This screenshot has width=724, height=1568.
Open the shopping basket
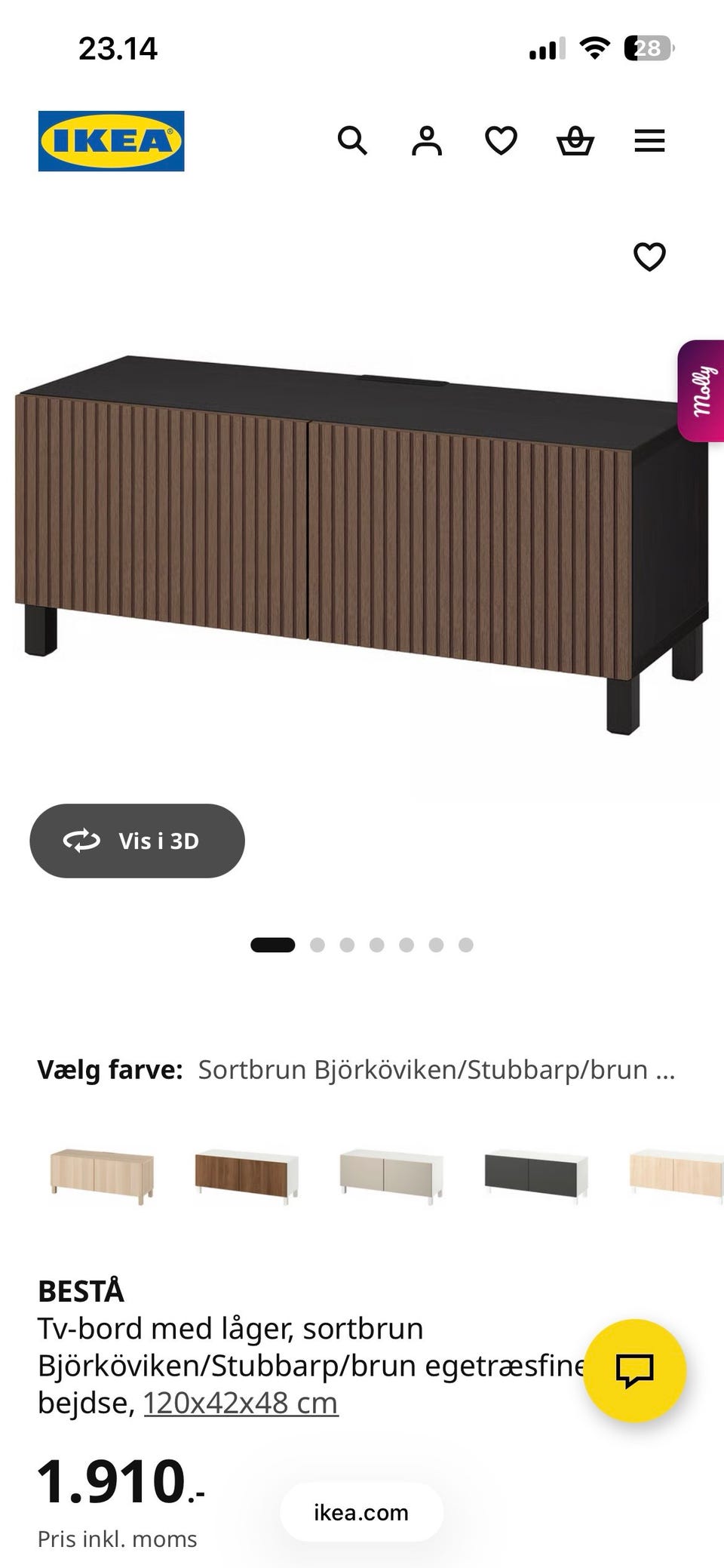[x=575, y=141]
